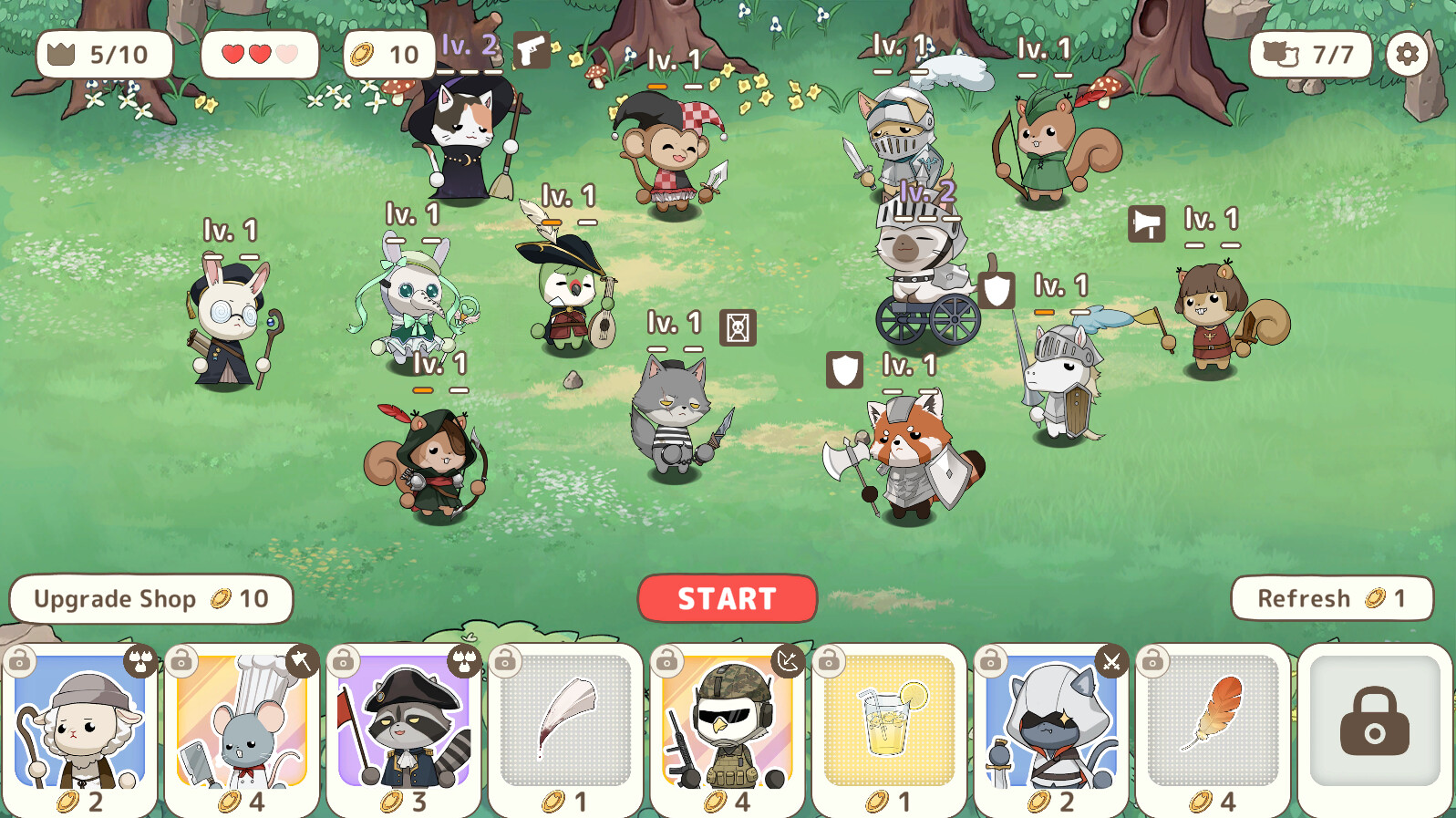
Task: Refresh the shop for 1 coin
Action: (x=1331, y=598)
